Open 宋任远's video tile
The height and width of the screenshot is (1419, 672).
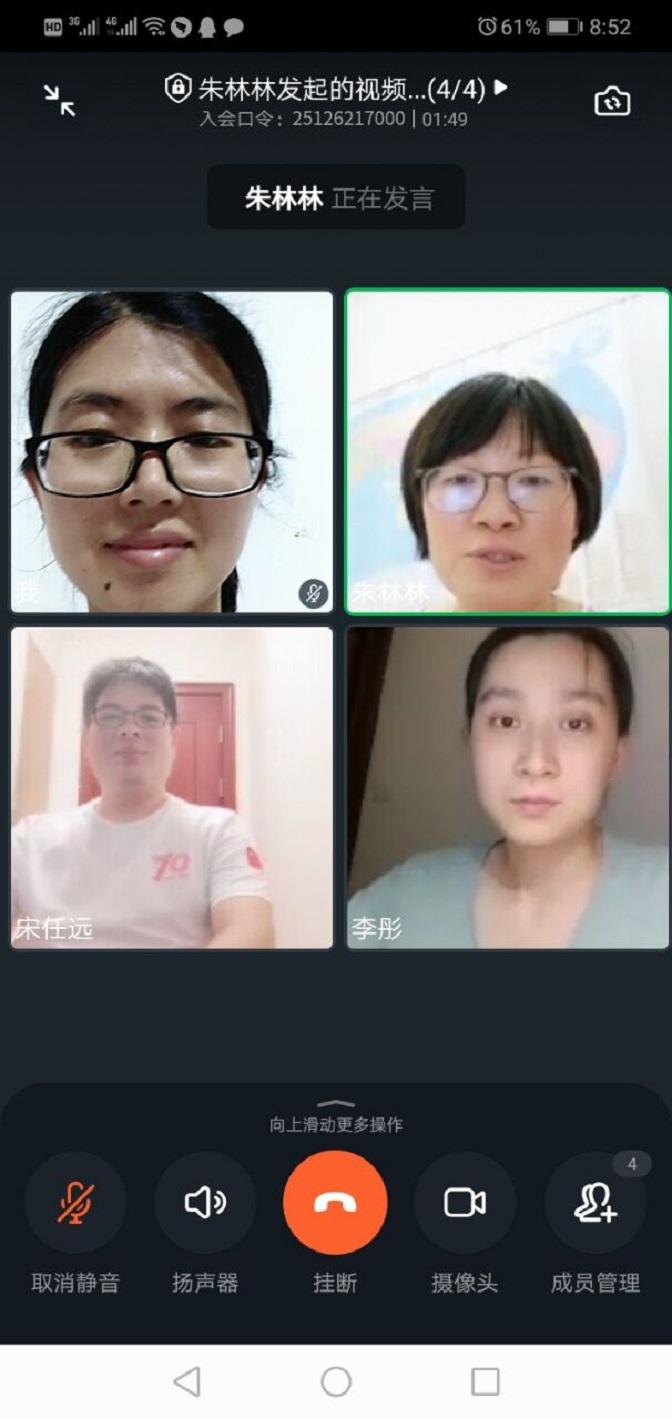(x=172, y=787)
